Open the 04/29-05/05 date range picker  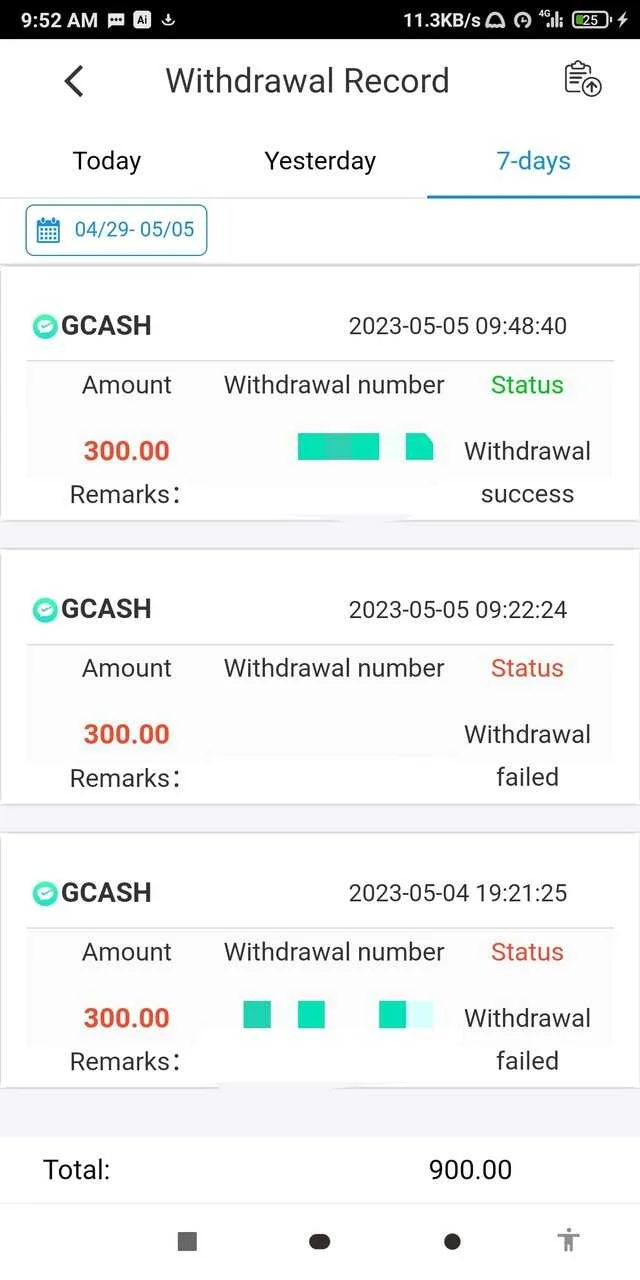click(116, 230)
